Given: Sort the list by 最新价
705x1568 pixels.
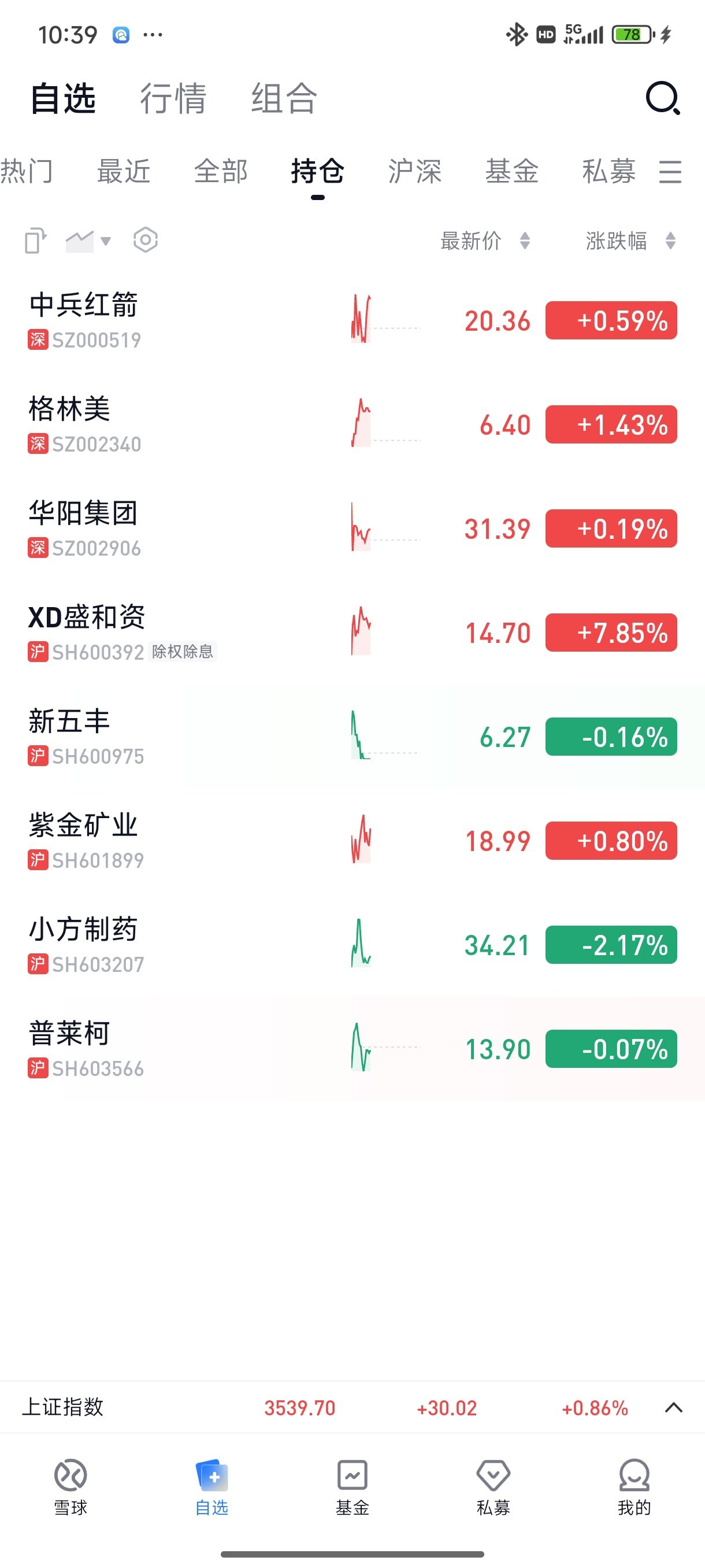Looking at the screenshot, I should coord(485,241).
